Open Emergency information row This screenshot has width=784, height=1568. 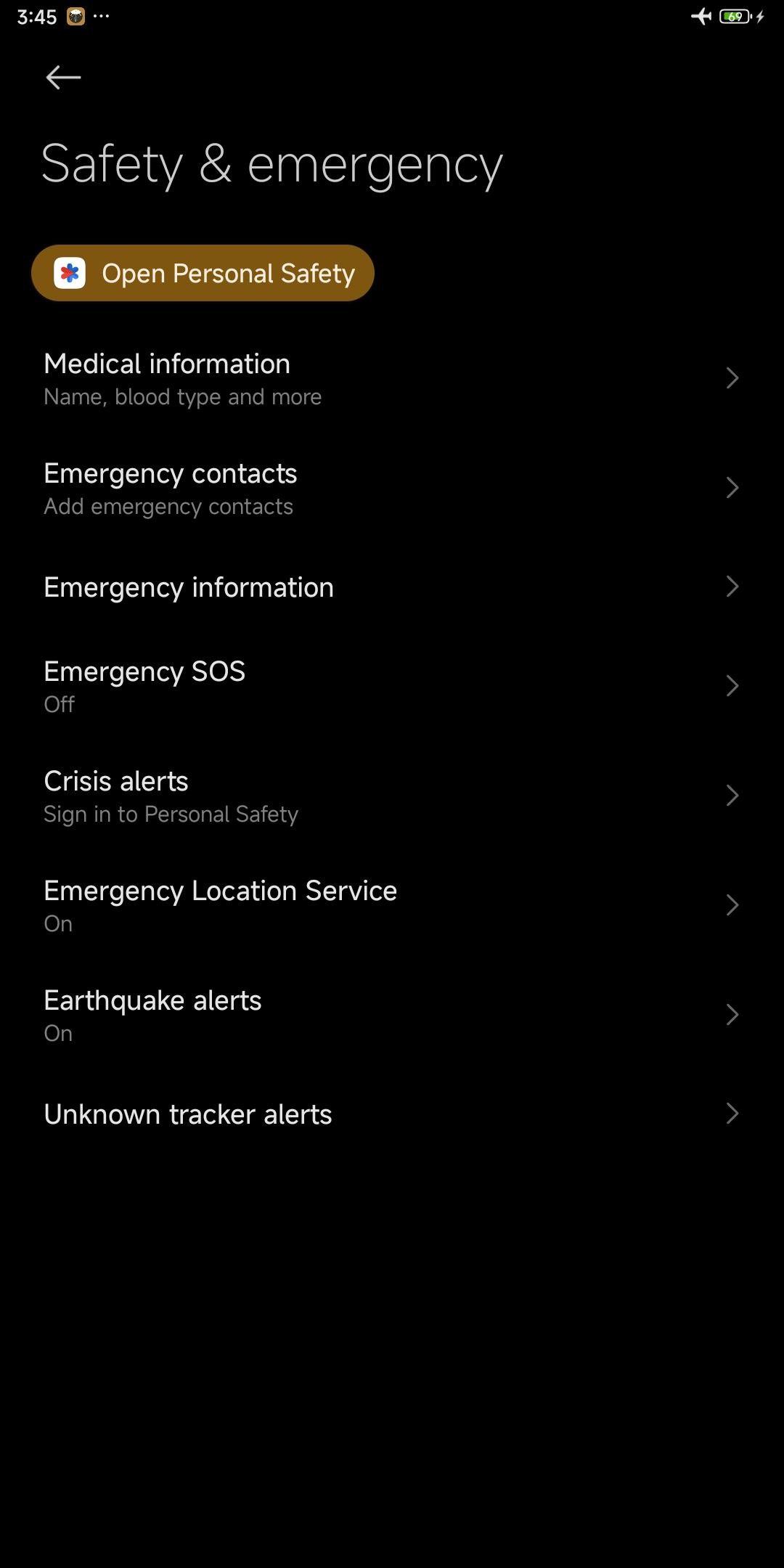click(392, 587)
